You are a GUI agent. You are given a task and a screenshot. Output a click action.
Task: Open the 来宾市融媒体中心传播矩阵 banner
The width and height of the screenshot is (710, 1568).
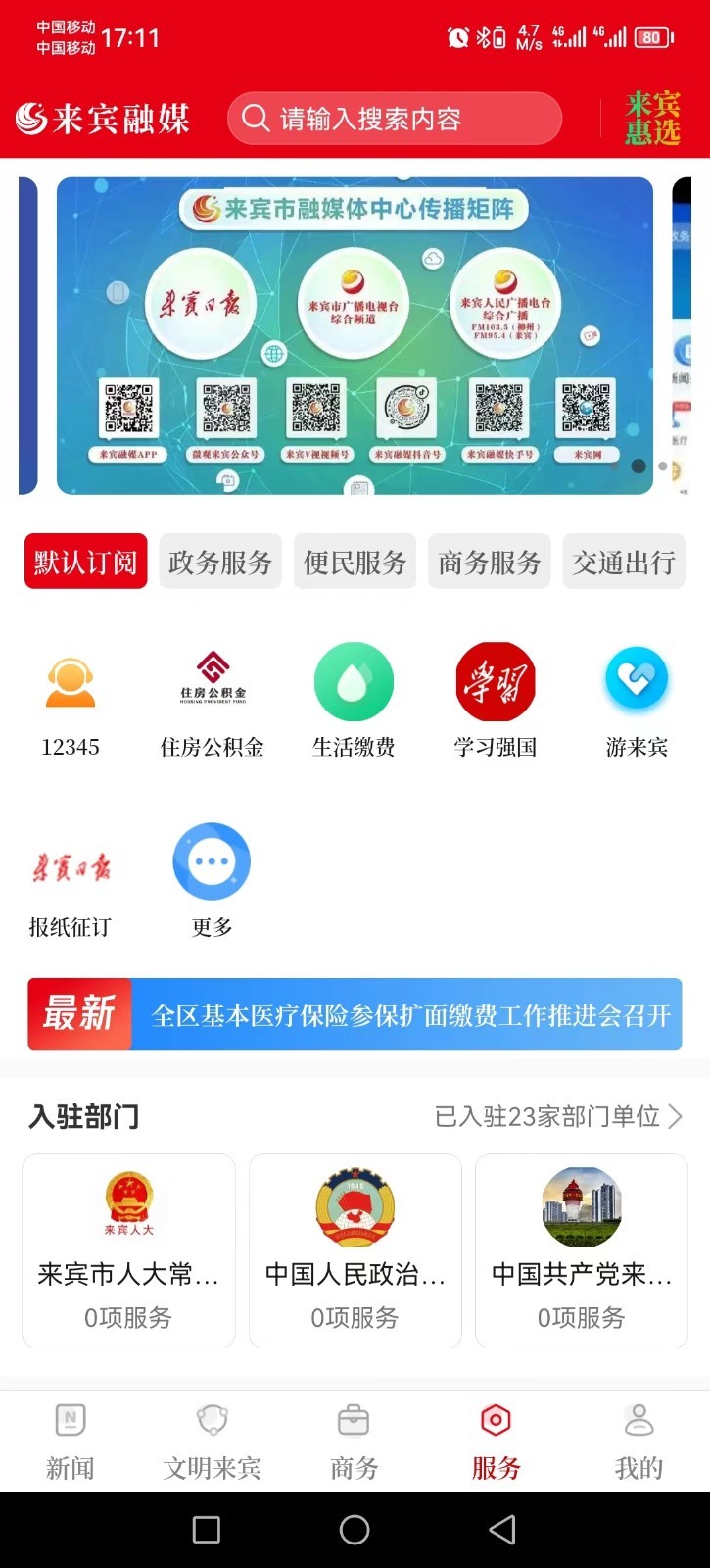click(x=355, y=335)
